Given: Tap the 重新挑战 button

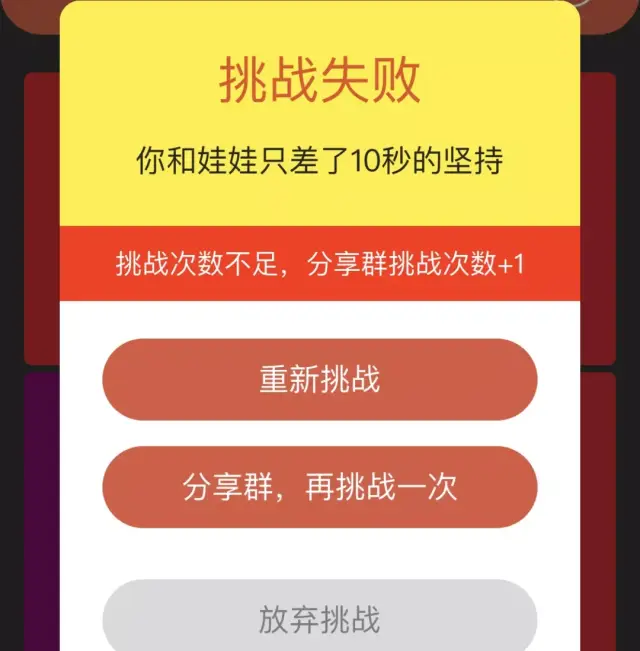Looking at the screenshot, I should [319, 379].
